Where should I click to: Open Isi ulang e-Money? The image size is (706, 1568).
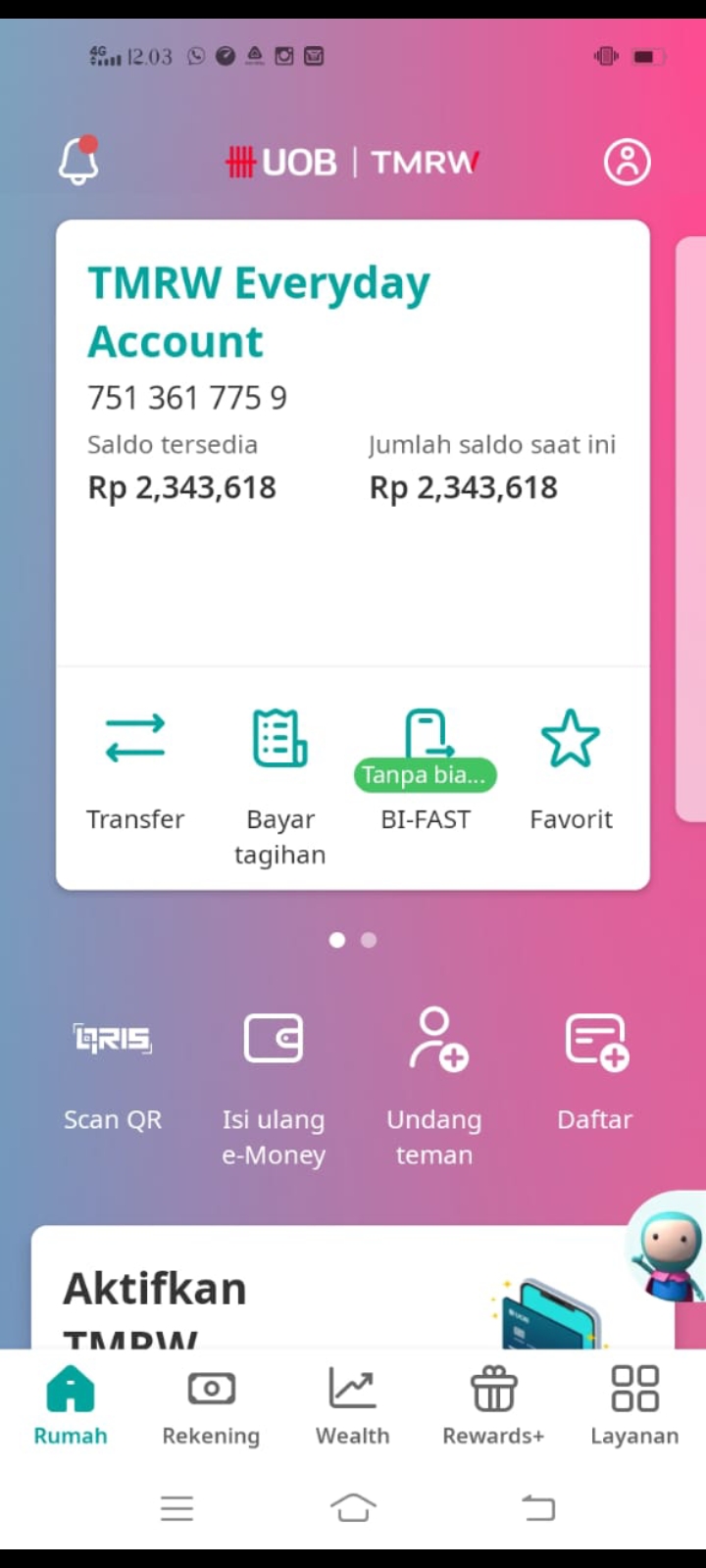pos(274,1090)
